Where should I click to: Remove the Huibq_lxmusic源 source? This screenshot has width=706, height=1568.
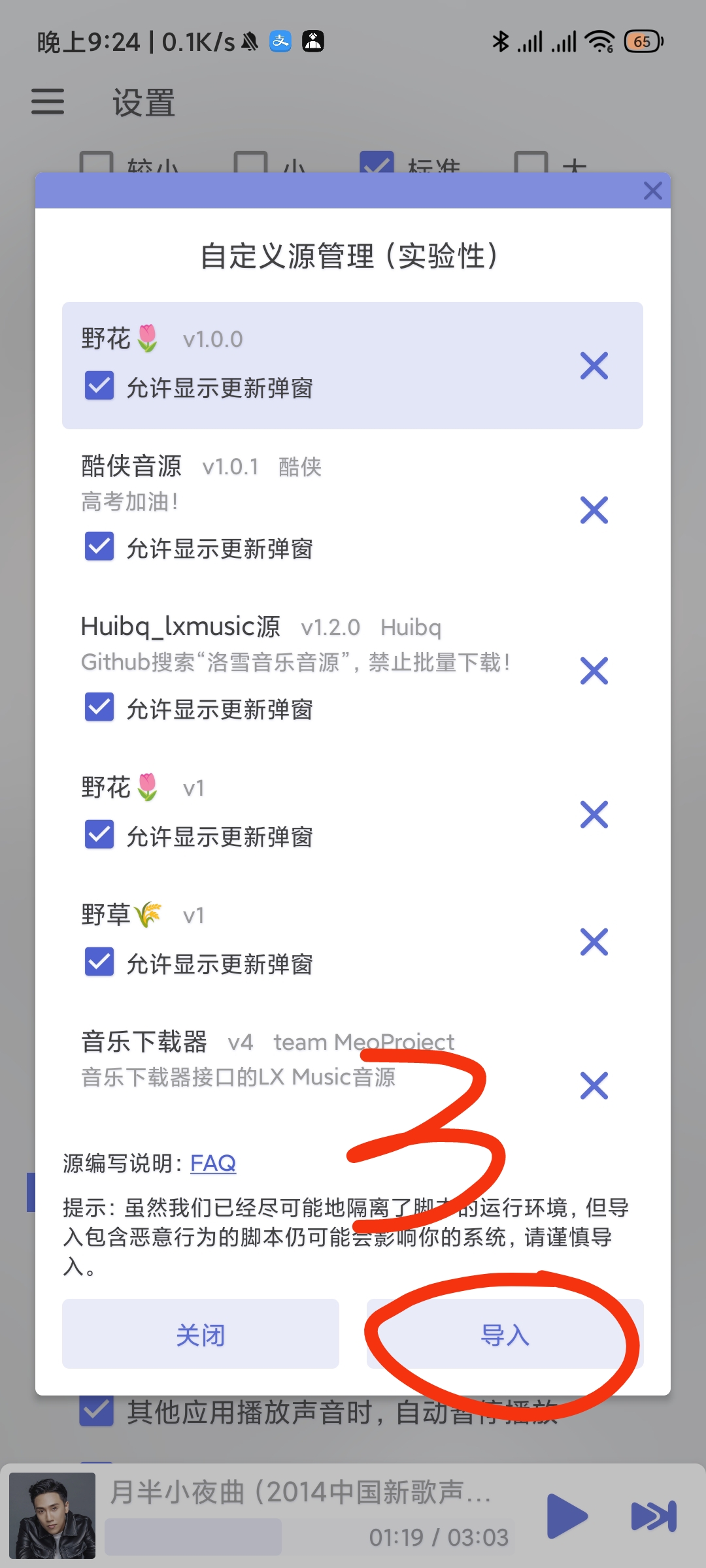click(x=594, y=671)
